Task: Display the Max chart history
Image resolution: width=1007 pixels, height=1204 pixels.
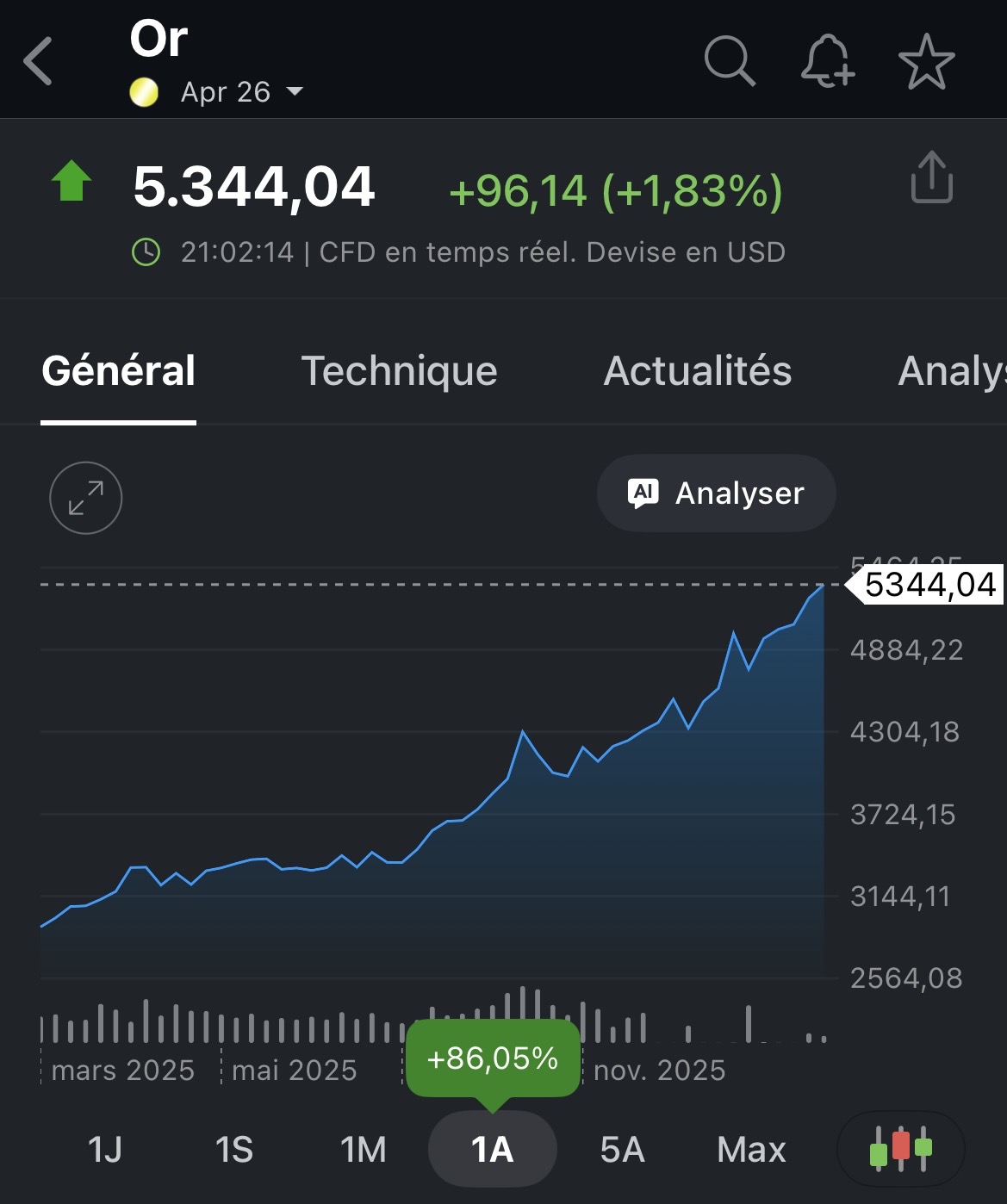Action: tap(751, 1150)
